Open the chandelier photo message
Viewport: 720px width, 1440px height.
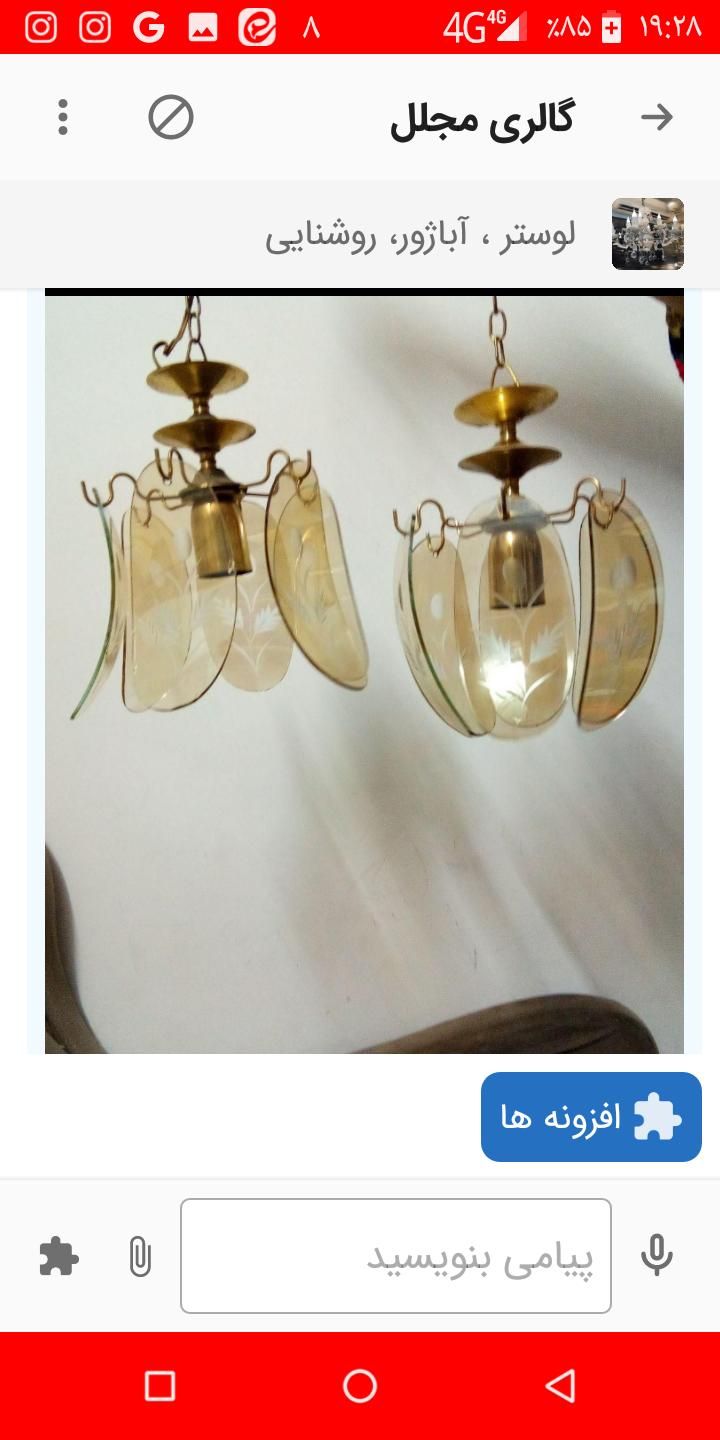pyautogui.click(x=364, y=671)
